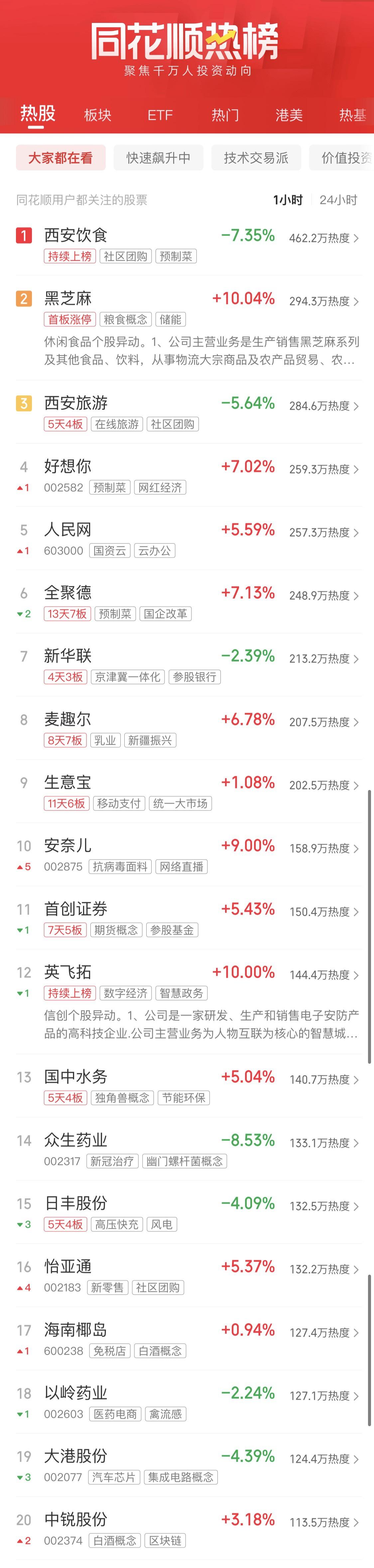Switch to the 板块 tab
Viewport: 374px width, 1568px height.
coord(97,115)
